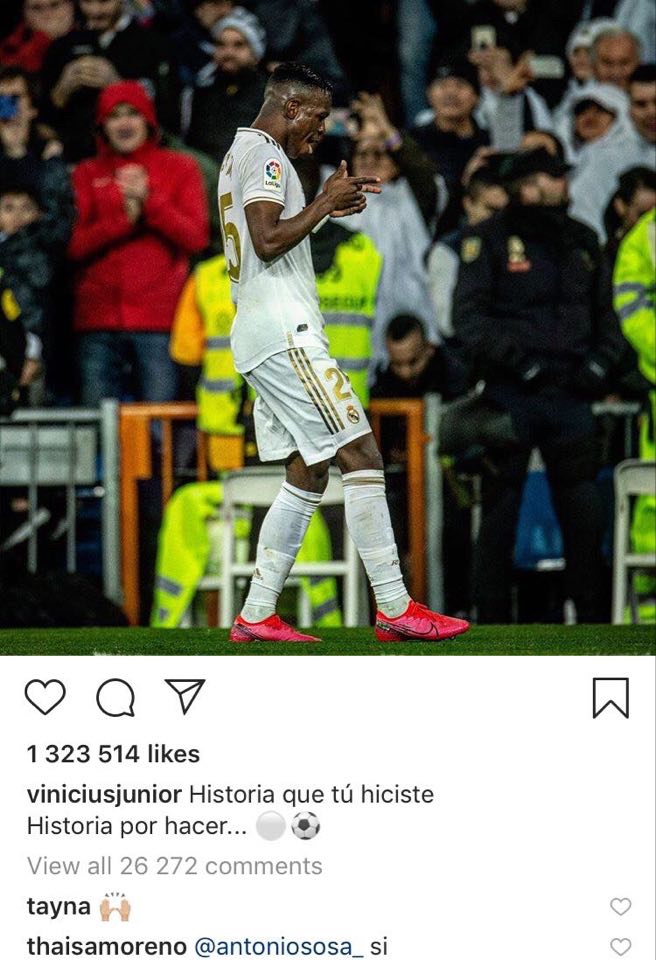Open tayna's profile
This screenshot has height=960, width=656.
[58, 907]
